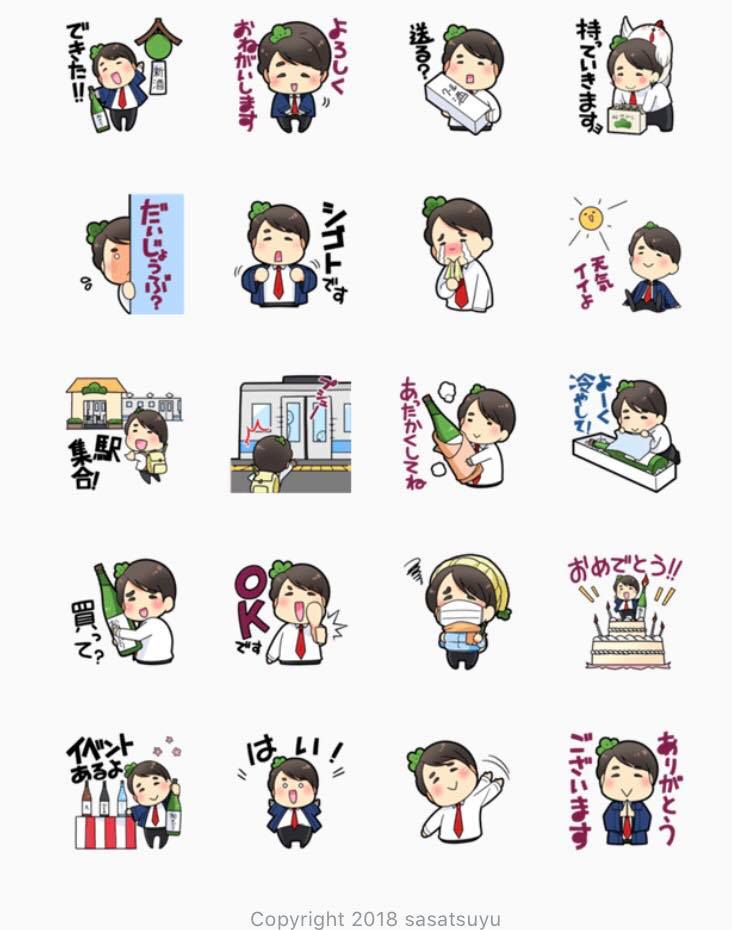Screen dimensions: 732x930
Task: Preview the イベントあるよ sticker
Action: coord(123,792)
